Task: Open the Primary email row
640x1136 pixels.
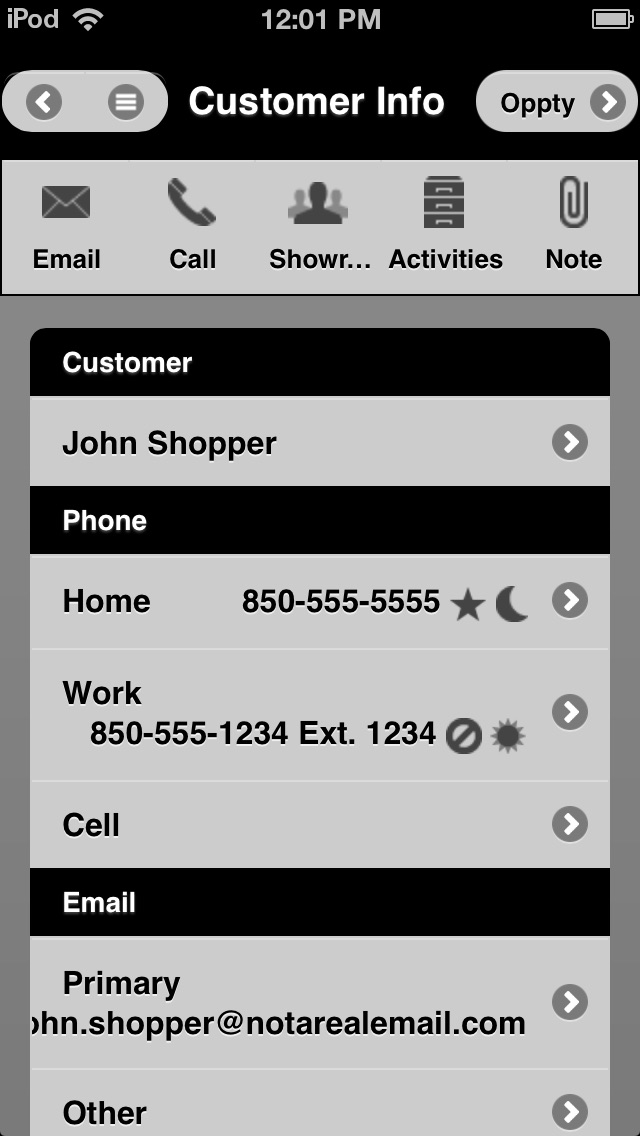Action: 320,1003
